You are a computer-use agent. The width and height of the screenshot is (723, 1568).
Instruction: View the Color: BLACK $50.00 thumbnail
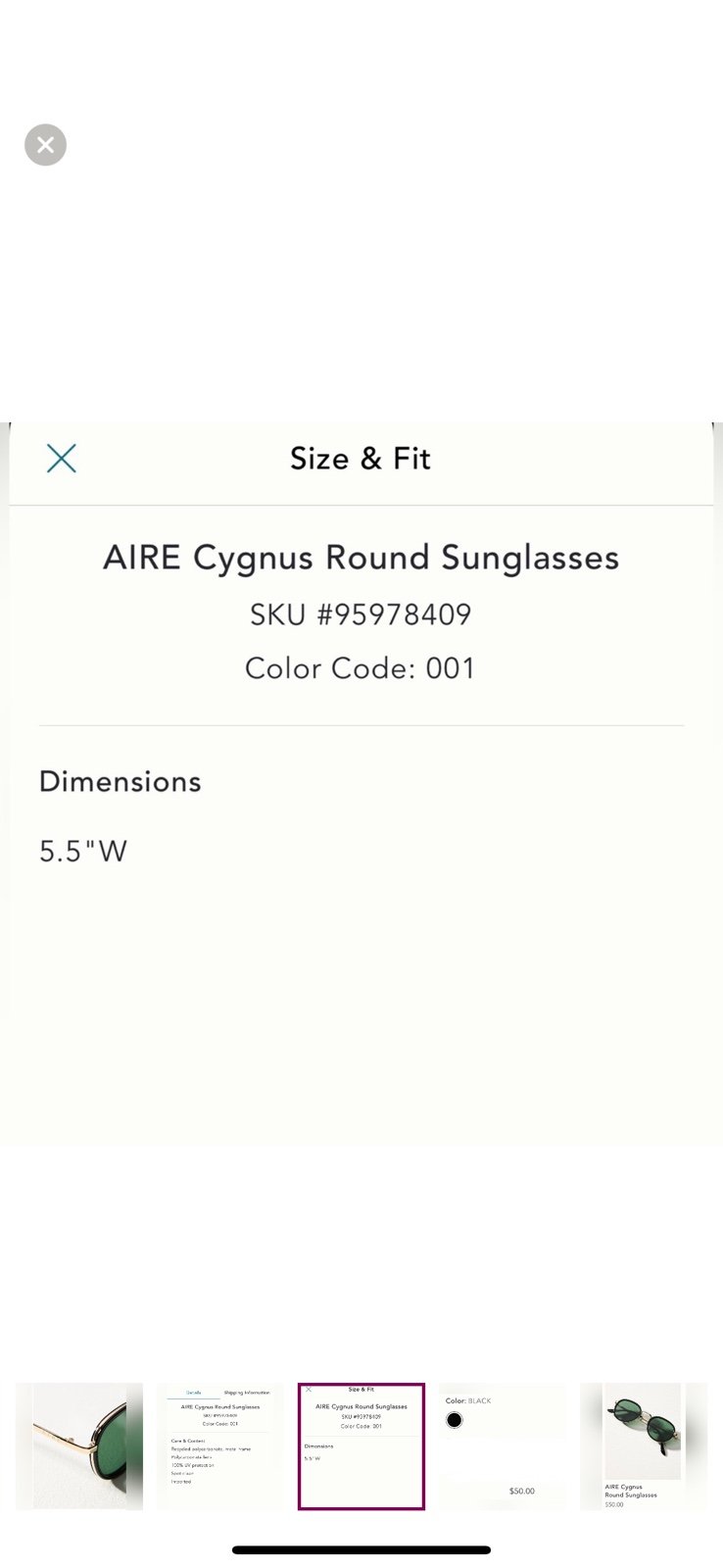click(x=503, y=1445)
